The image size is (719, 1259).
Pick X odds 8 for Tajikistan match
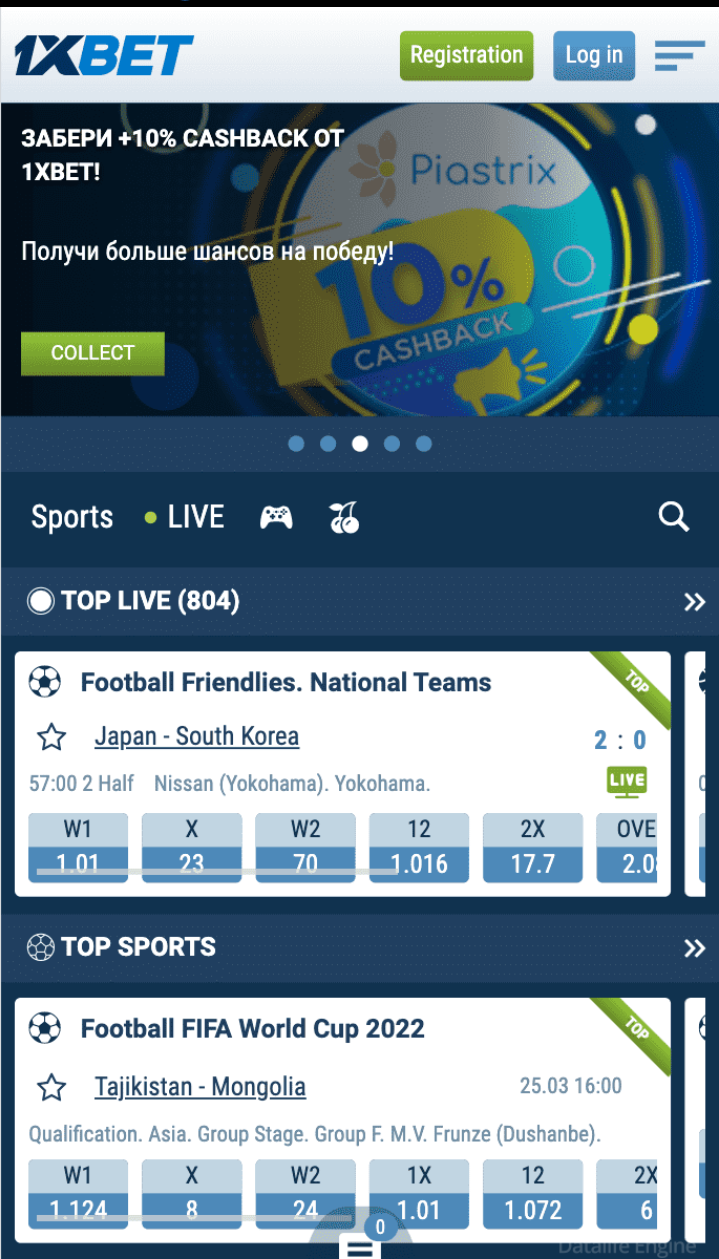pos(191,1194)
